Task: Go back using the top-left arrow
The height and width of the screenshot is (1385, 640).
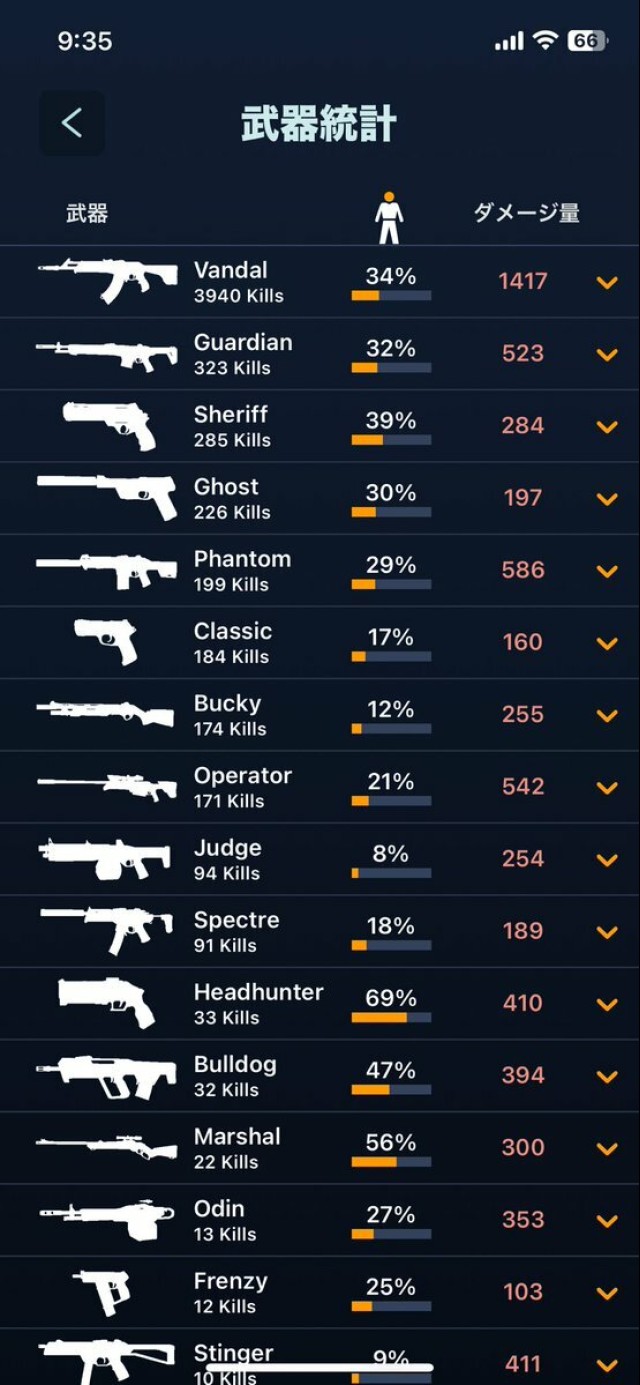Action: [x=72, y=123]
